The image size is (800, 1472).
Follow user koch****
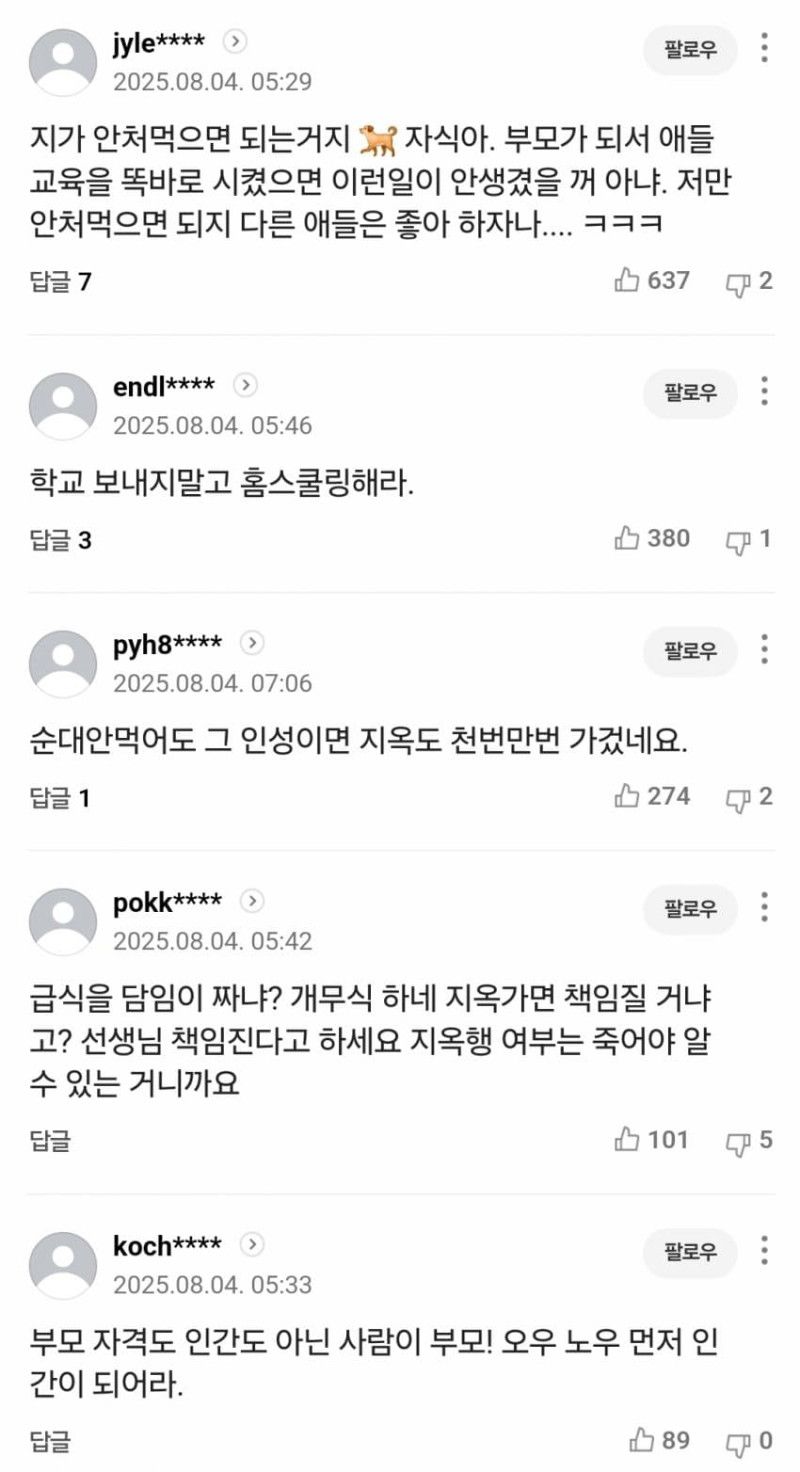point(690,1252)
